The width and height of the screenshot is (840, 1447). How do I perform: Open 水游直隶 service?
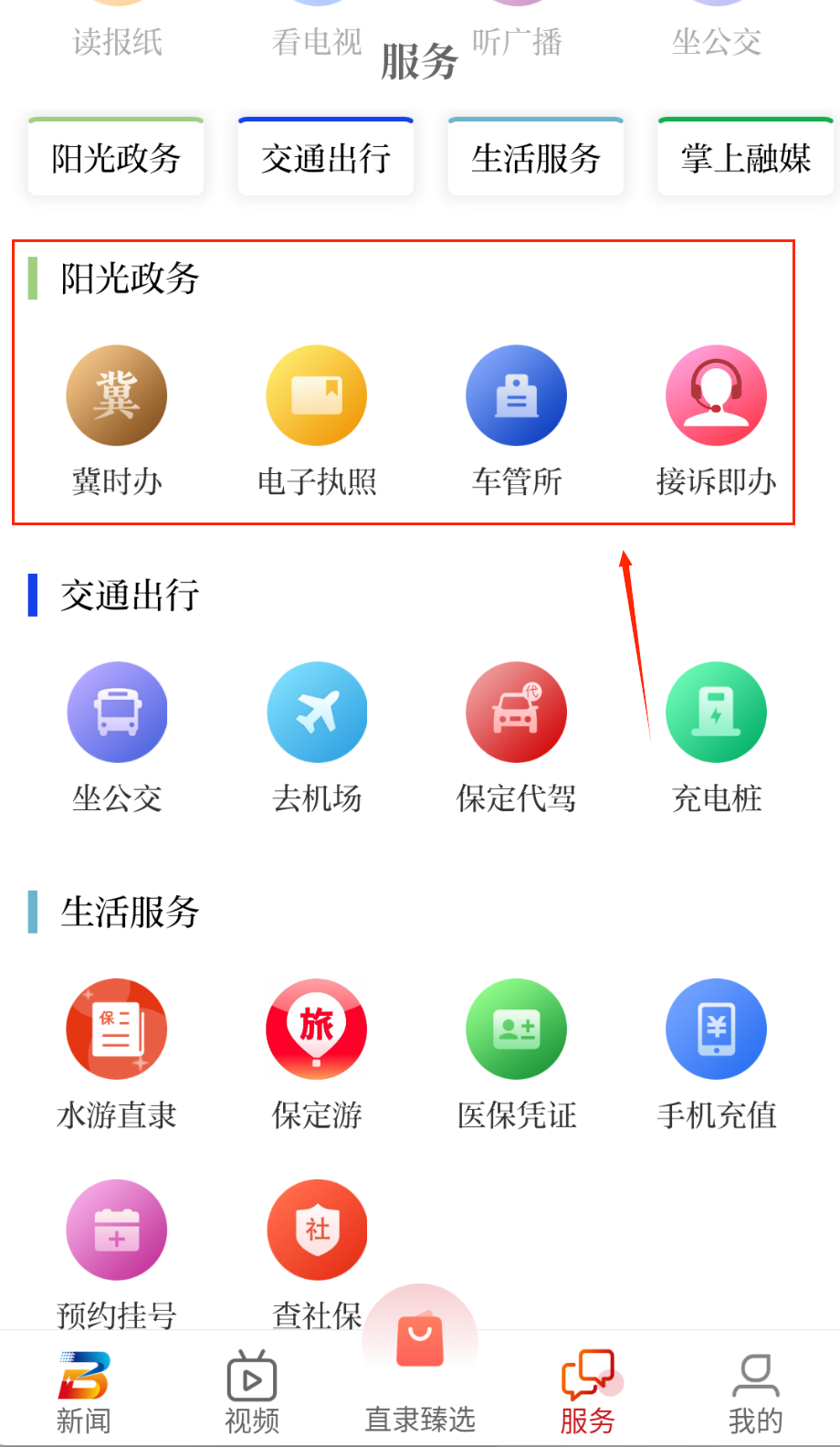click(117, 1030)
